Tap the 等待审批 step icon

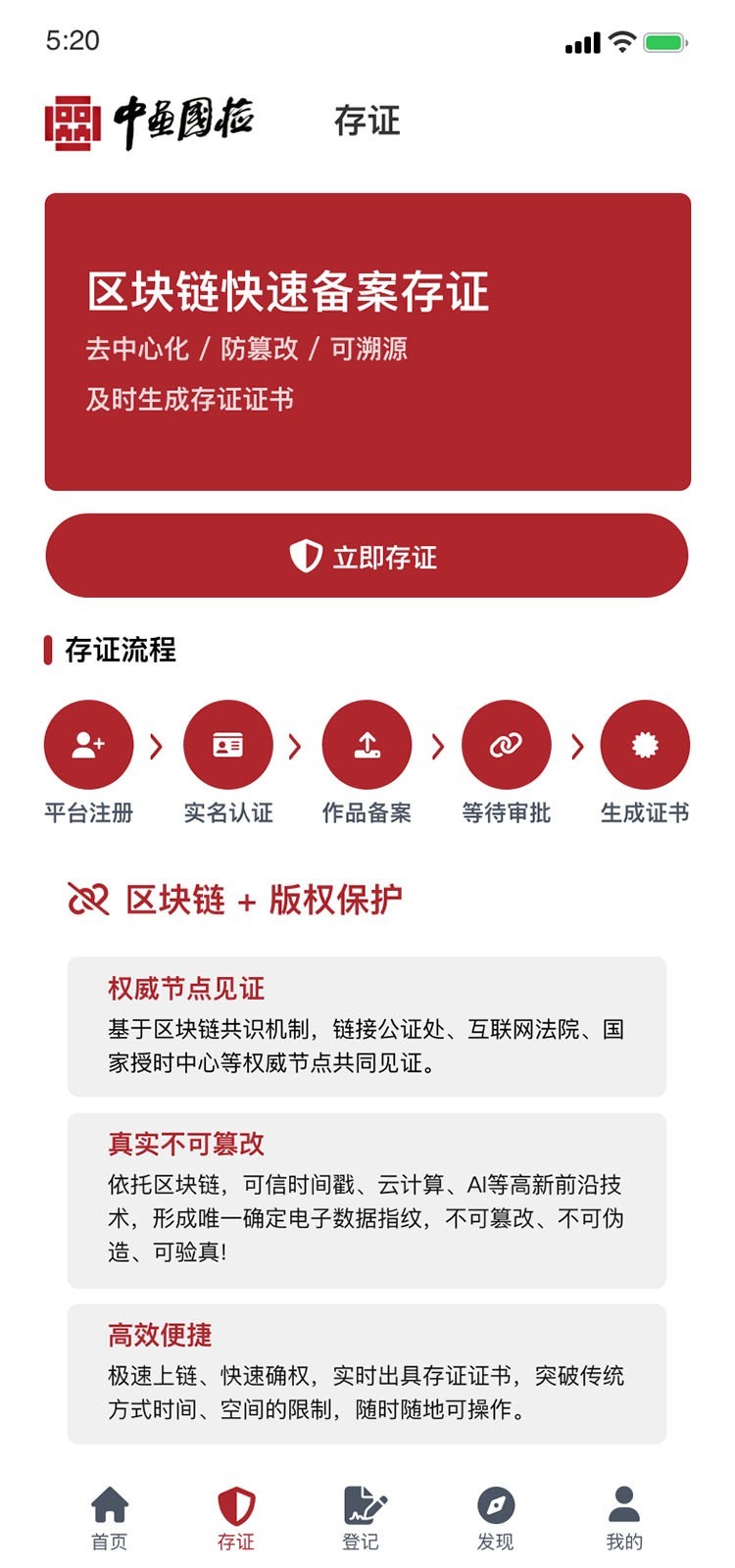click(506, 745)
